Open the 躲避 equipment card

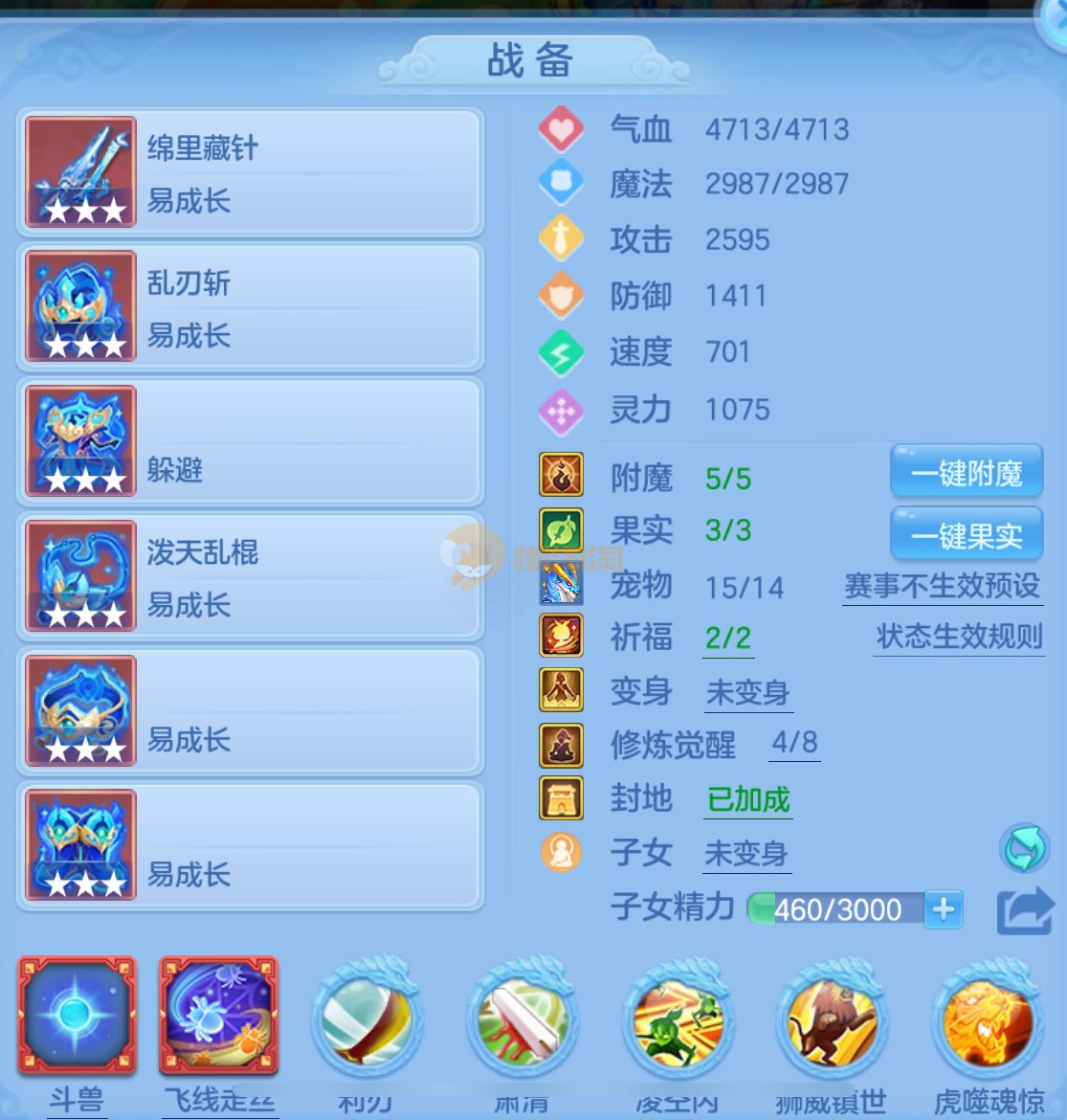251,441
